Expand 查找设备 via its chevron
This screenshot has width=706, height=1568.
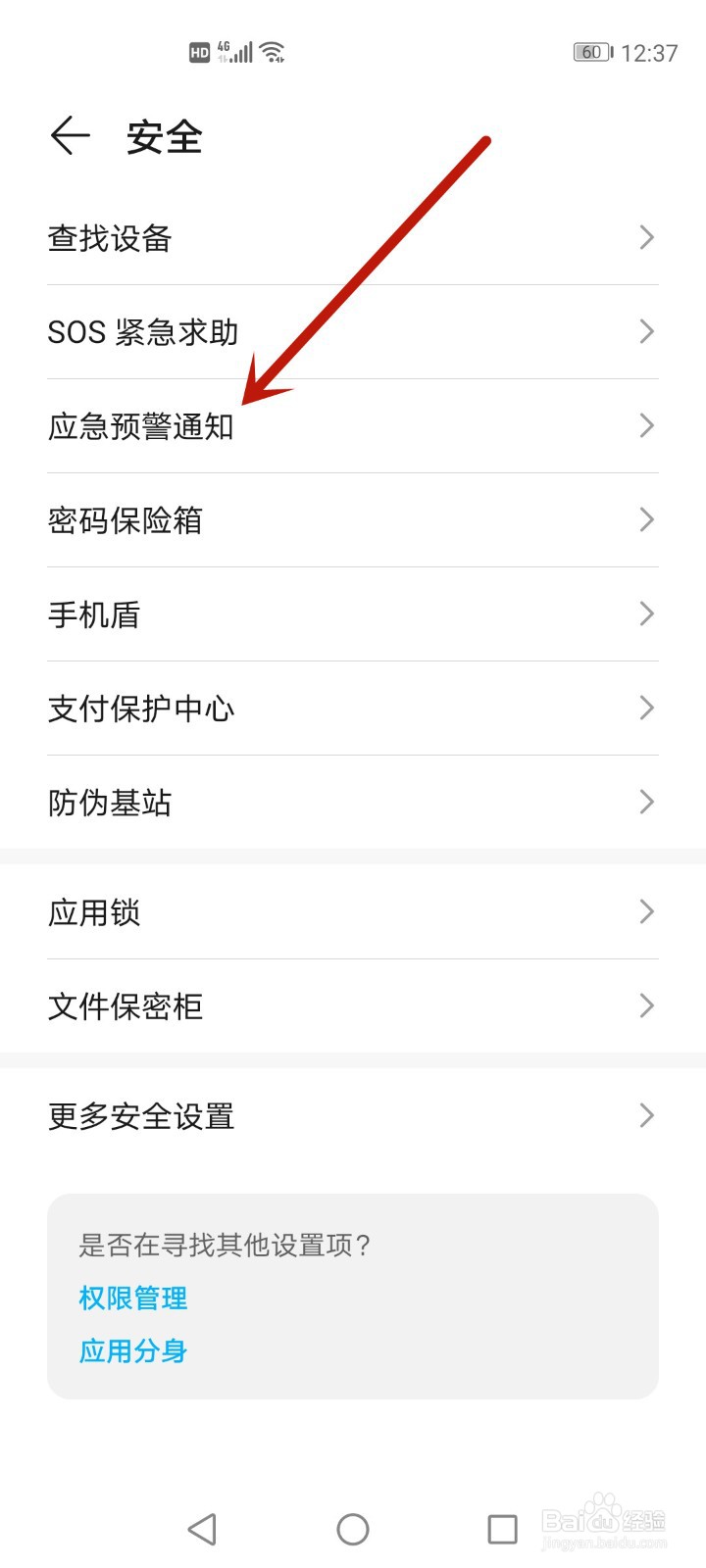tap(645, 237)
